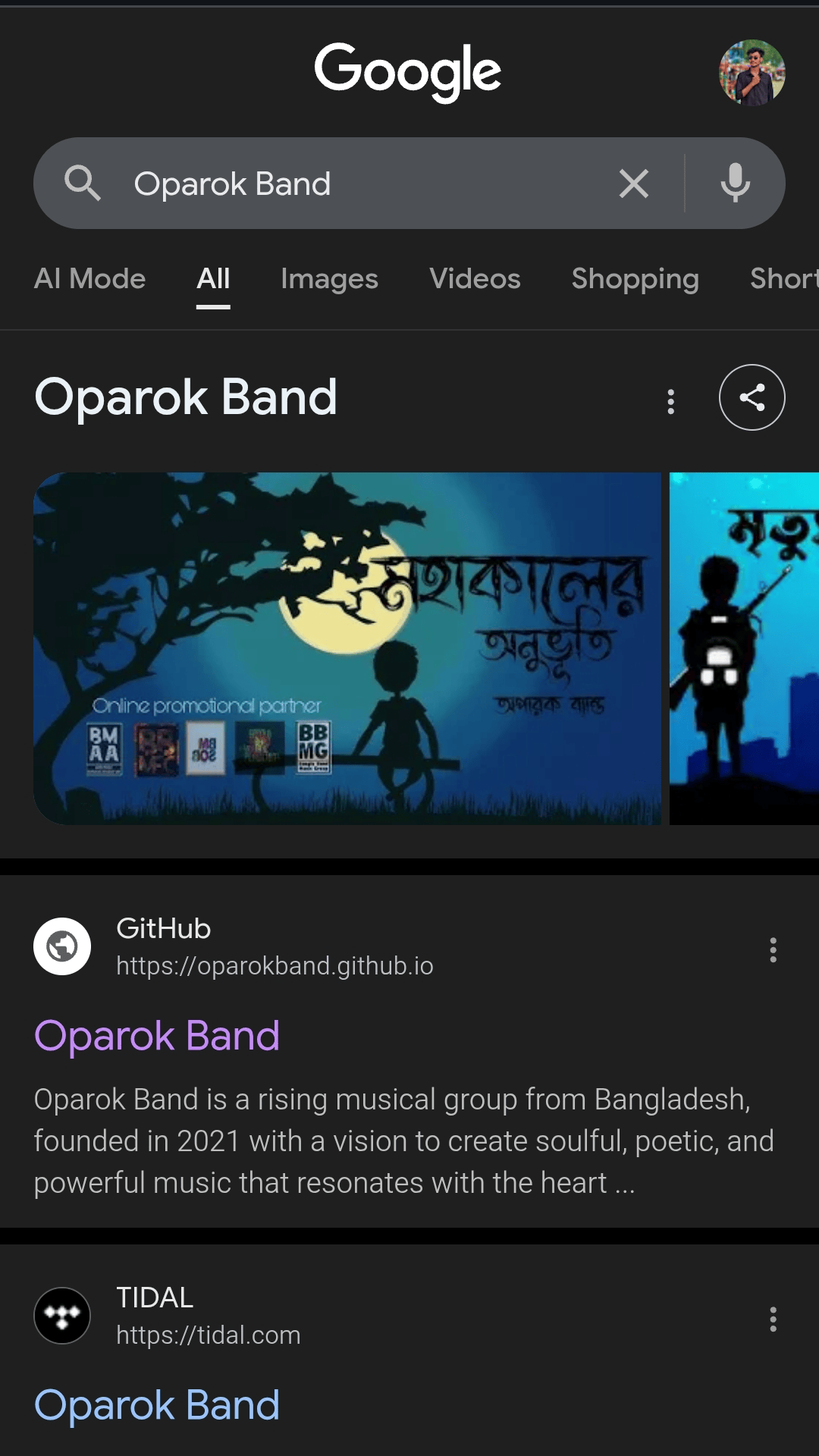Tap the Google logo to go home

408,71
